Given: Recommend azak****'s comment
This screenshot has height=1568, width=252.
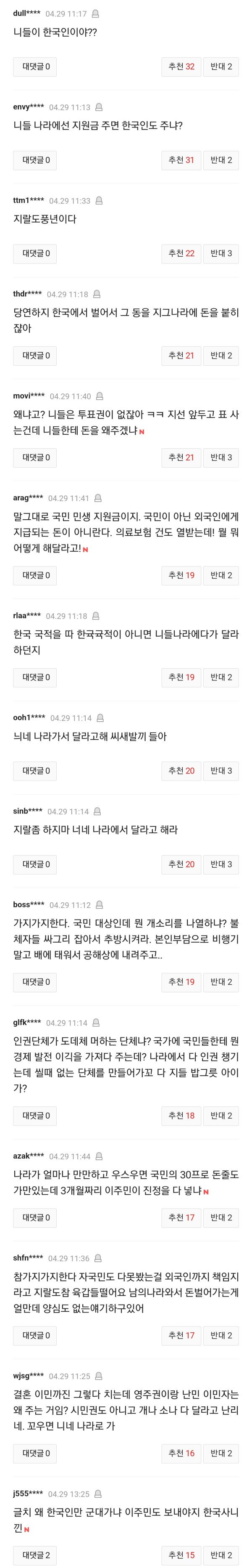Looking at the screenshot, I should coord(181,1217).
